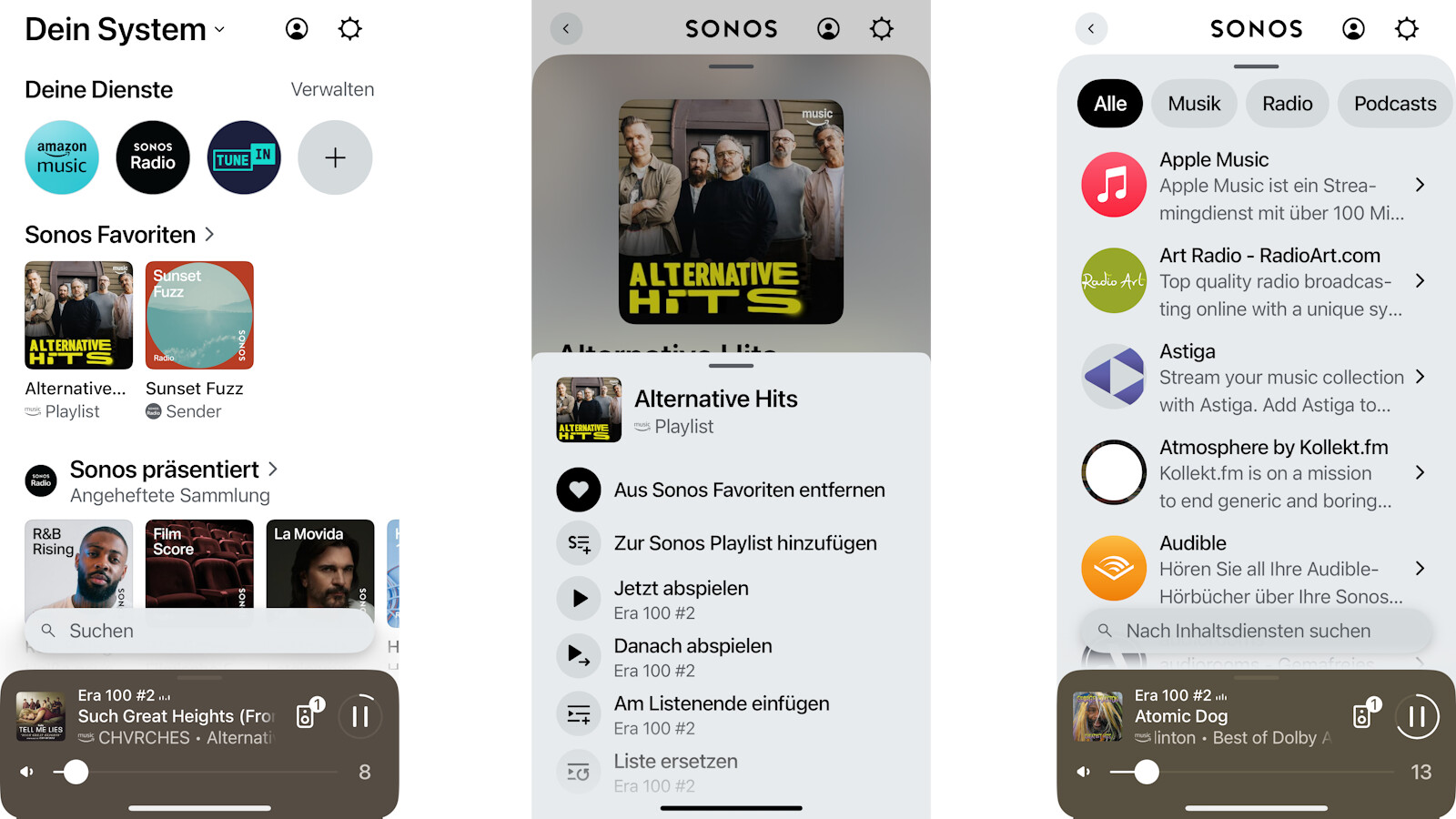The width and height of the screenshot is (1456, 819).
Task: Tap the Suchen search field
Action: (x=199, y=631)
